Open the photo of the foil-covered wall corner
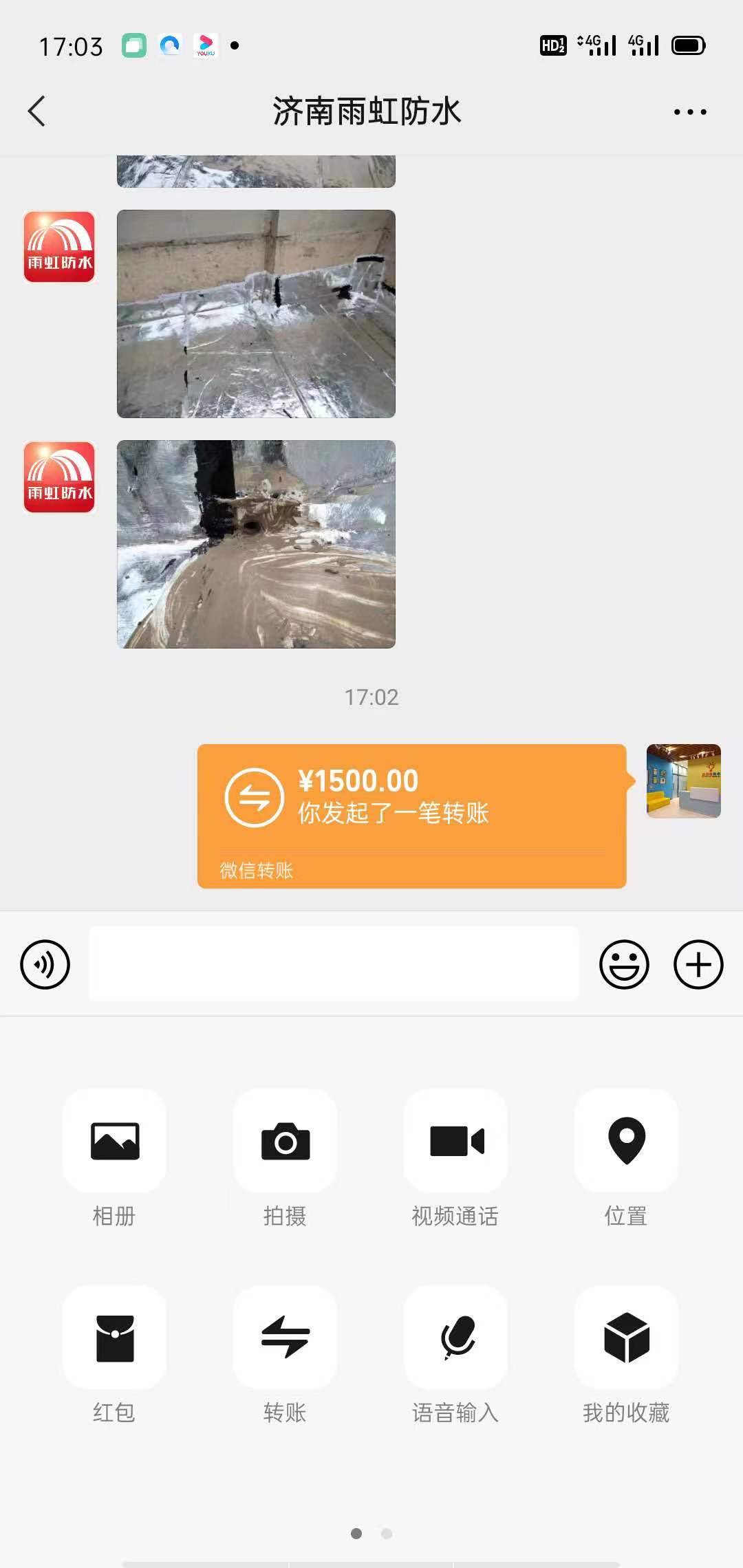743x1568 pixels. coord(256,314)
